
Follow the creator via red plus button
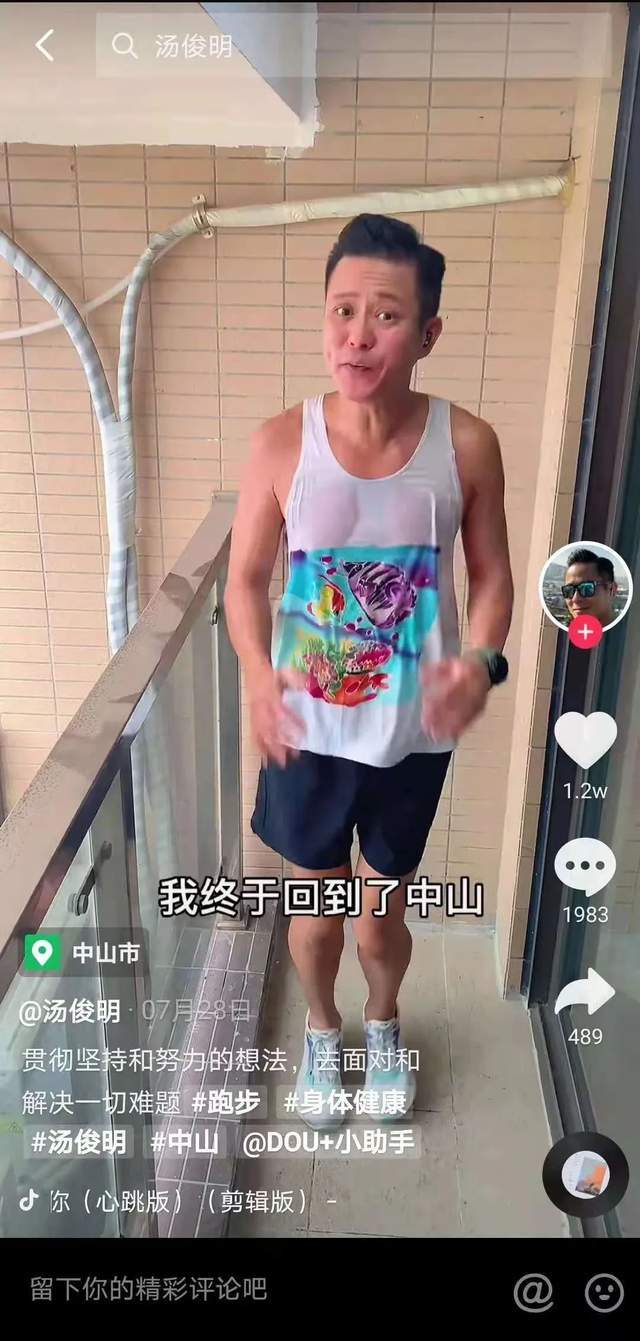[585, 631]
